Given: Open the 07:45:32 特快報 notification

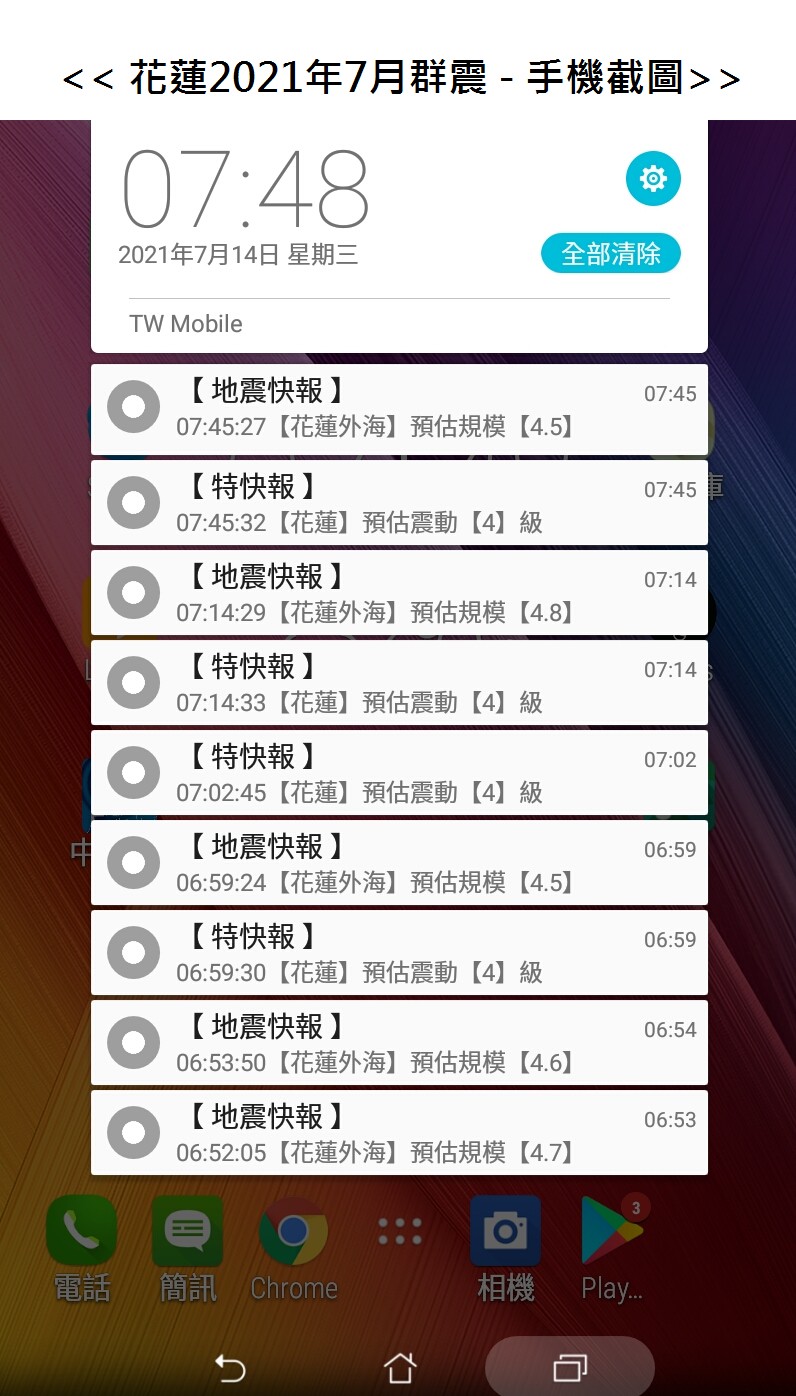Looking at the screenshot, I should tap(399, 502).
